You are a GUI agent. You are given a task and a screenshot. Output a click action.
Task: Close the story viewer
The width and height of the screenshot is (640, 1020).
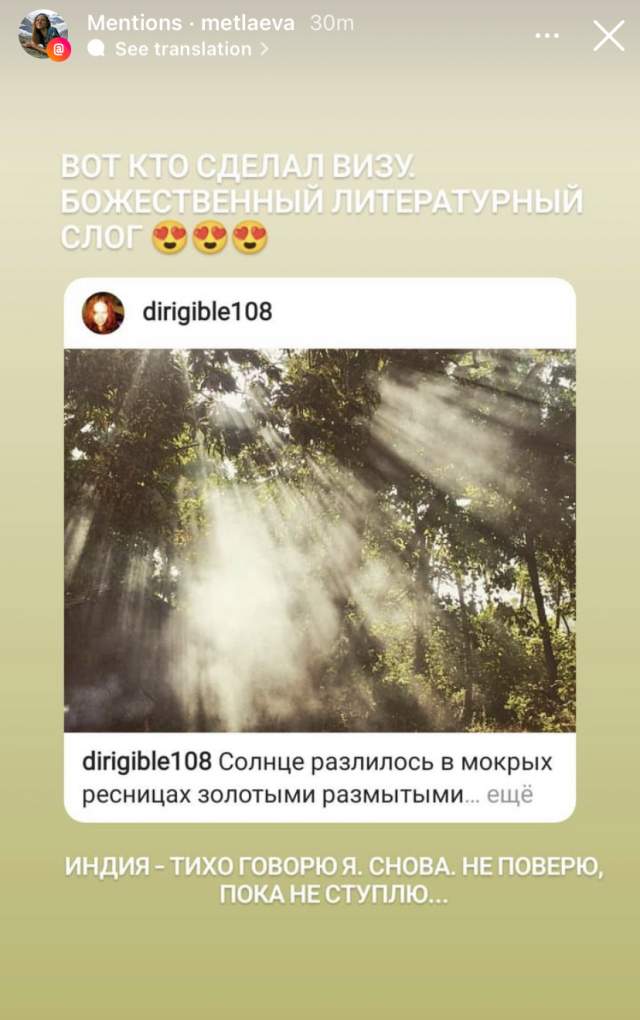click(x=608, y=36)
